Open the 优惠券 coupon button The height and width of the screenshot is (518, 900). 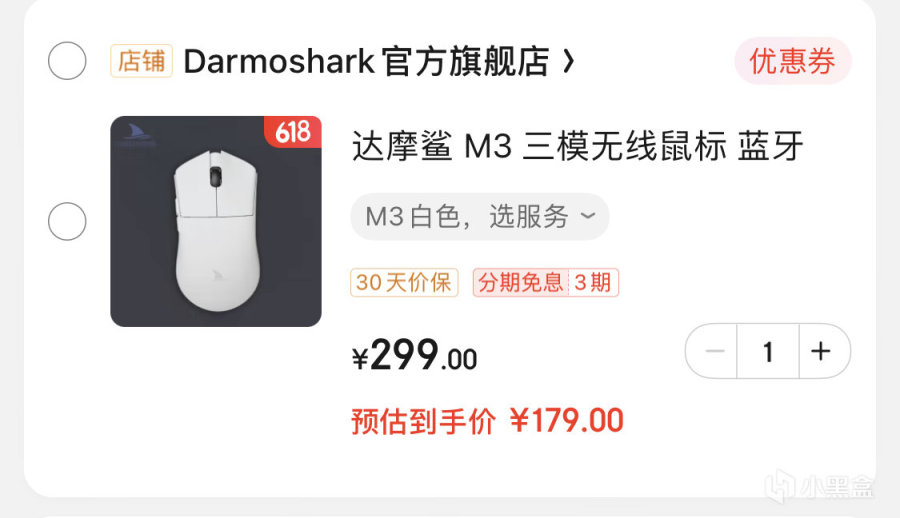pos(792,62)
